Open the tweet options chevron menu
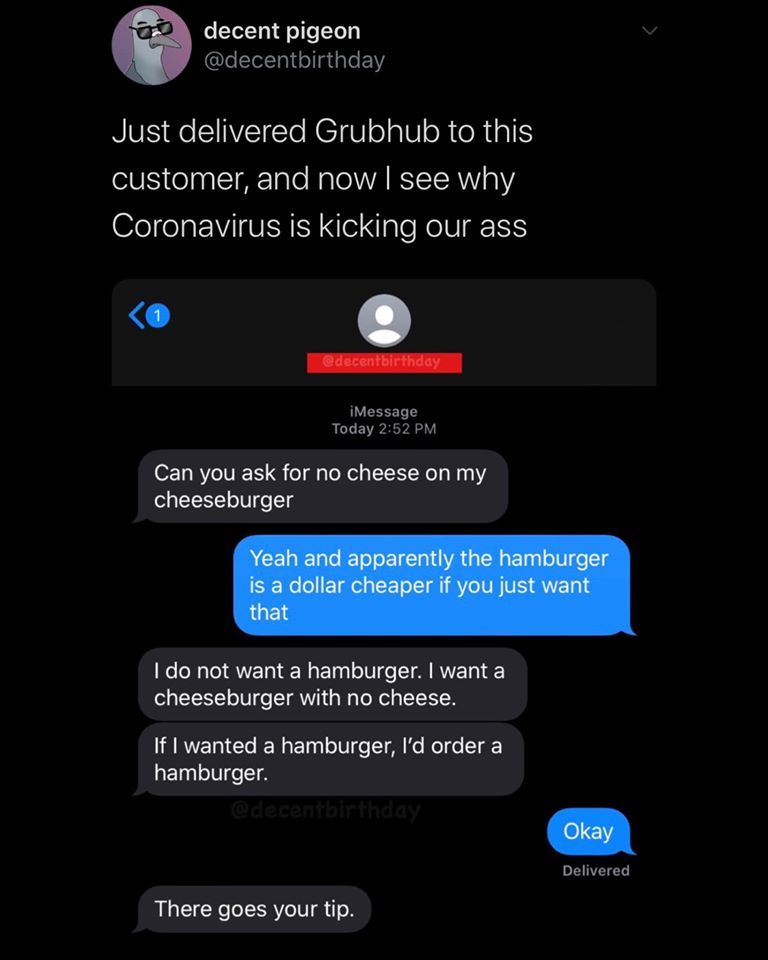Image resolution: width=768 pixels, height=960 pixels. point(650,32)
